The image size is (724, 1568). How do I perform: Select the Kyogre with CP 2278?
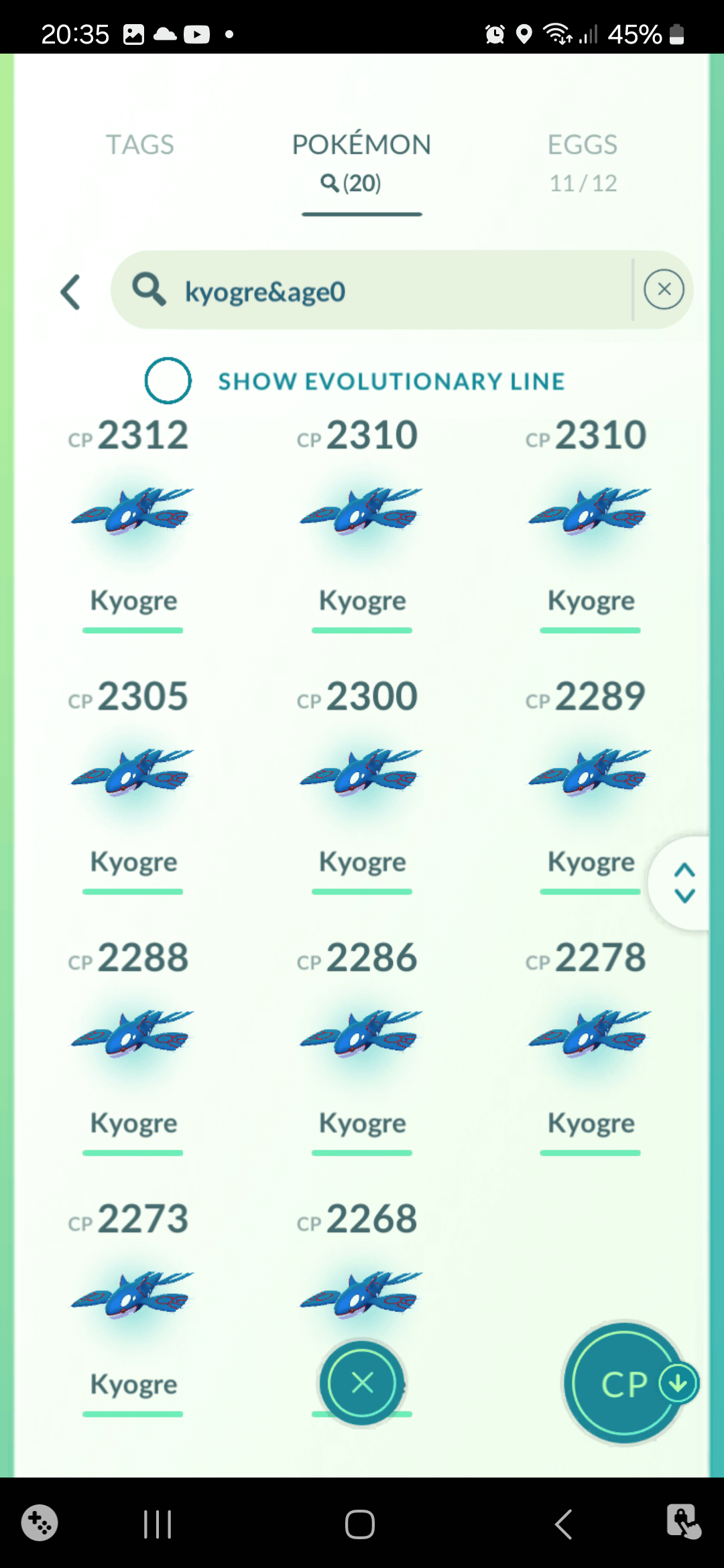[590, 1035]
